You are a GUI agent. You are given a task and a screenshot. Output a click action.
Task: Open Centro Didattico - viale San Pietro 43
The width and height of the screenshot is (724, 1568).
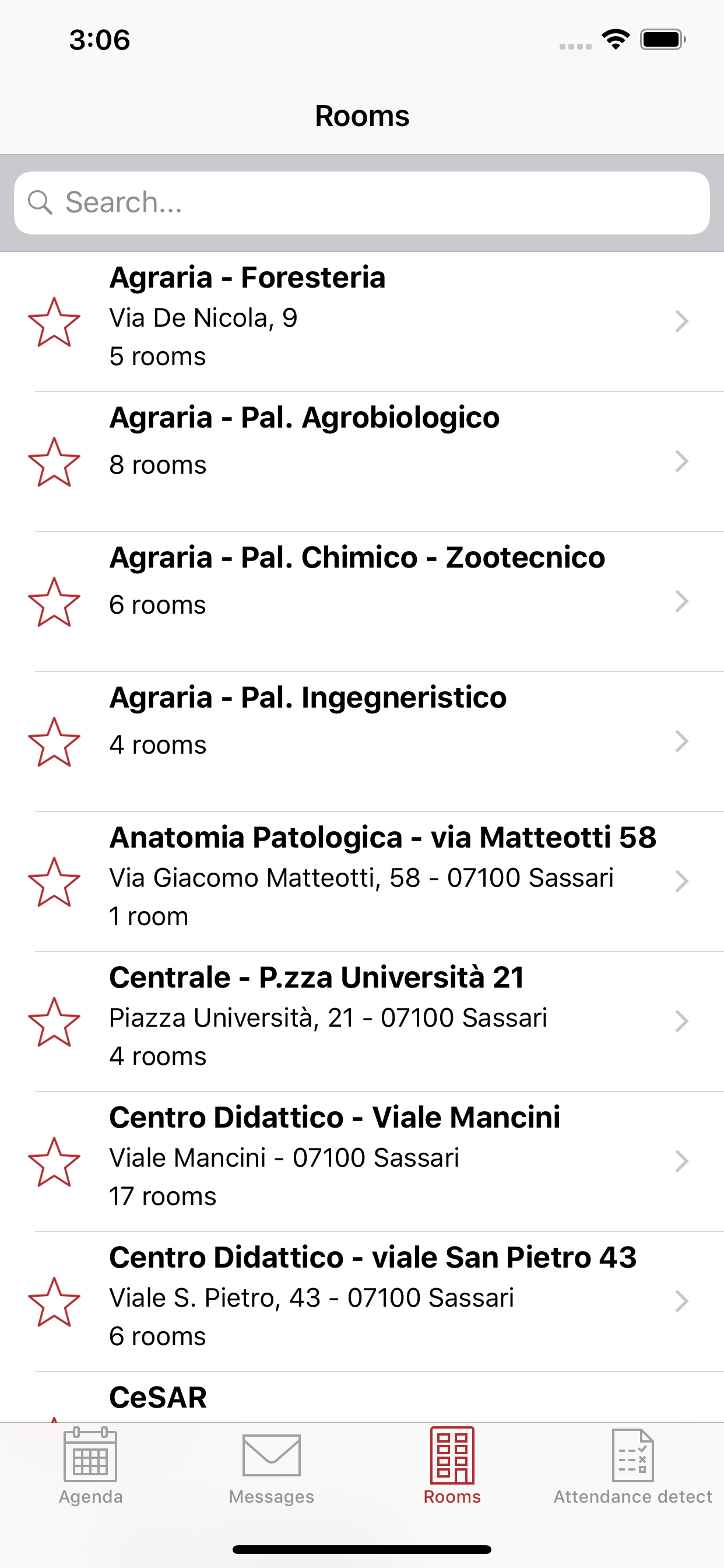(x=362, y=1302)
